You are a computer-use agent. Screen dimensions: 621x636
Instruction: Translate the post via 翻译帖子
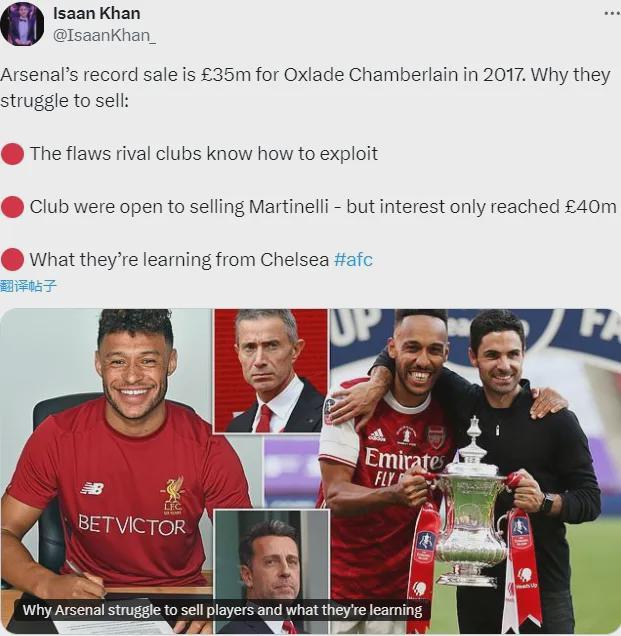click(28, 286)
